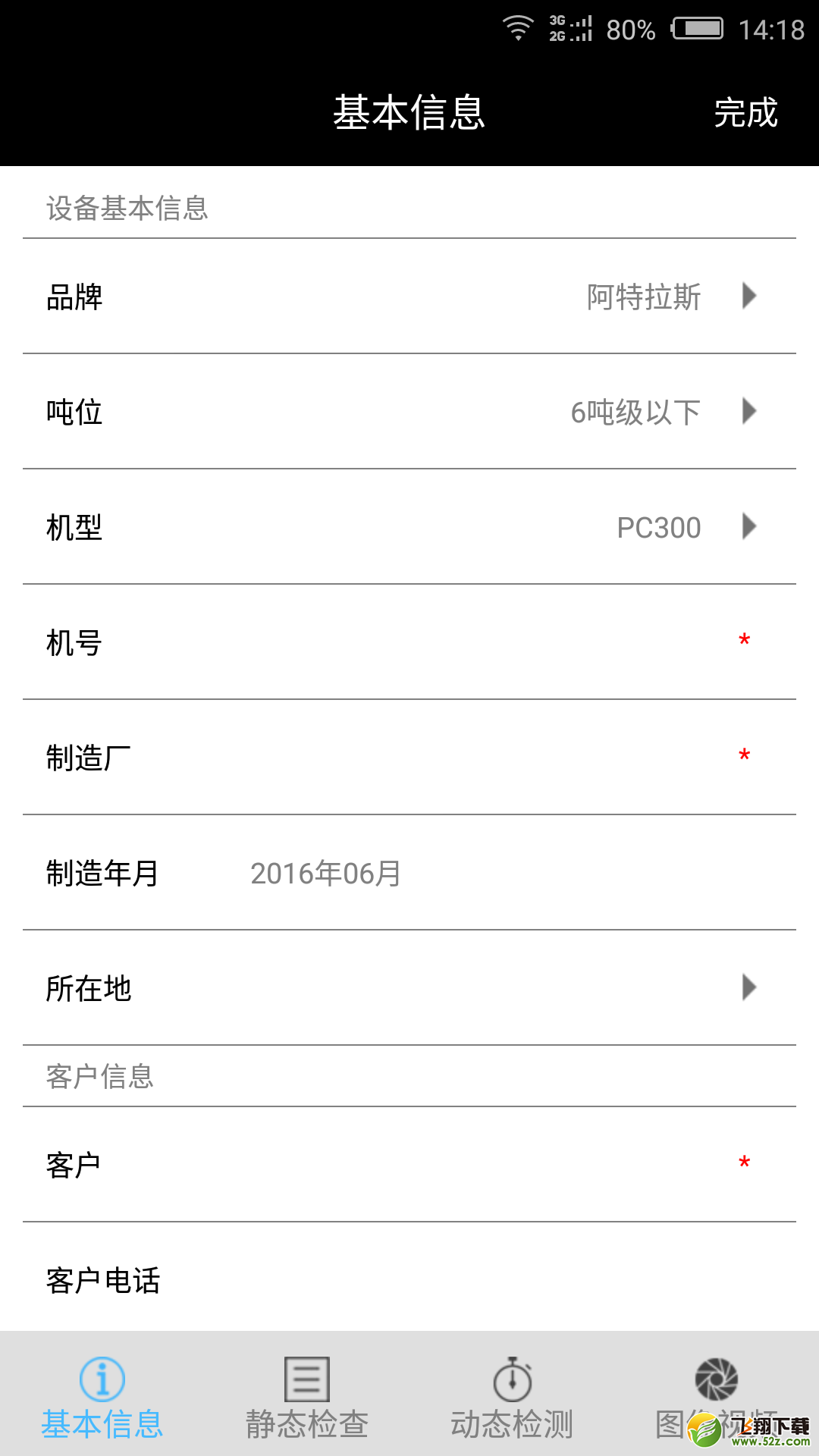Tap 完成 to finish editing
Image resolution: width=819 pixels, height=1456 pixels.
pyautogui.click(x=745, y=113)
